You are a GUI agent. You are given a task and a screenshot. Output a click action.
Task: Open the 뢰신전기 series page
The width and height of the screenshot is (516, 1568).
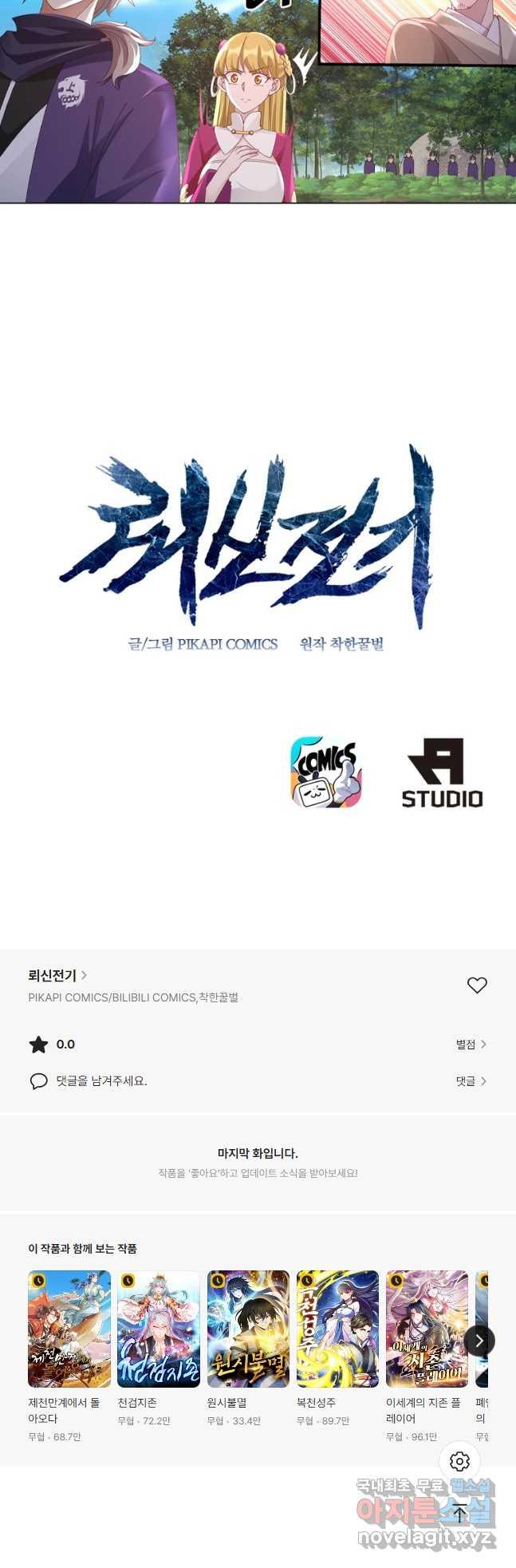[x=57, y=975]
